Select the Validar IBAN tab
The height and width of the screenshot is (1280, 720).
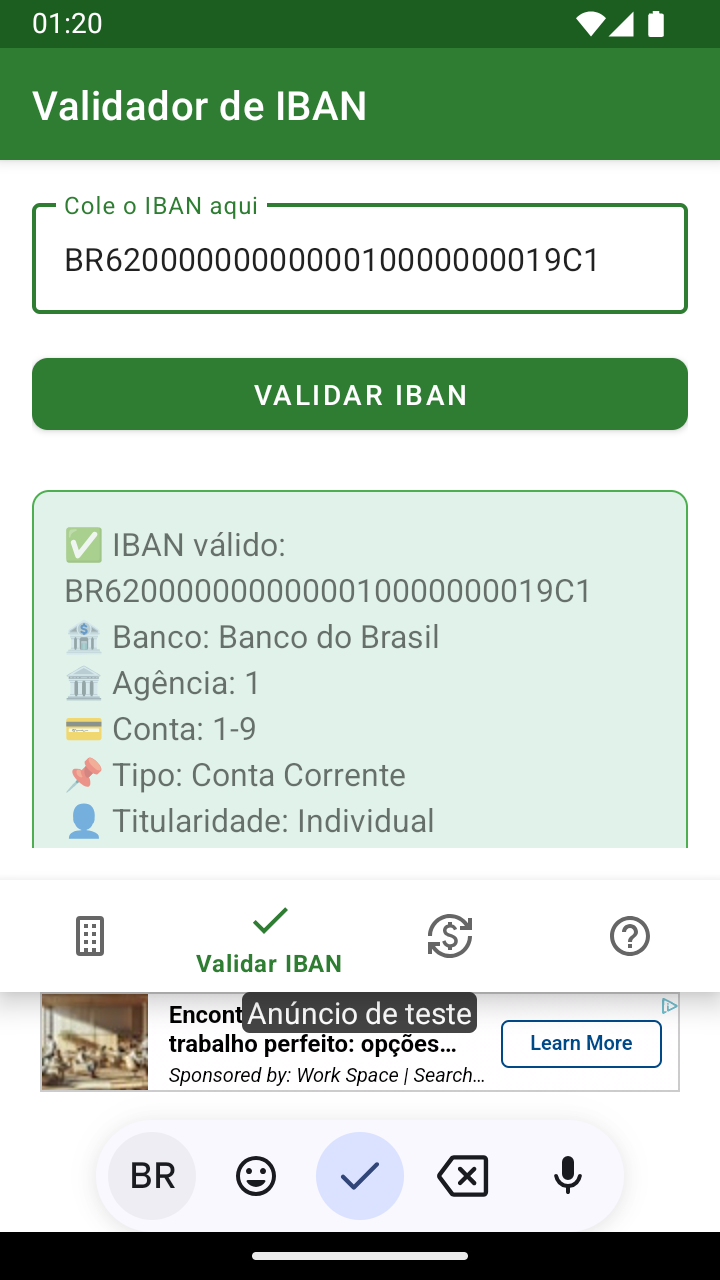pyautogui.click(x=270, y=938)
